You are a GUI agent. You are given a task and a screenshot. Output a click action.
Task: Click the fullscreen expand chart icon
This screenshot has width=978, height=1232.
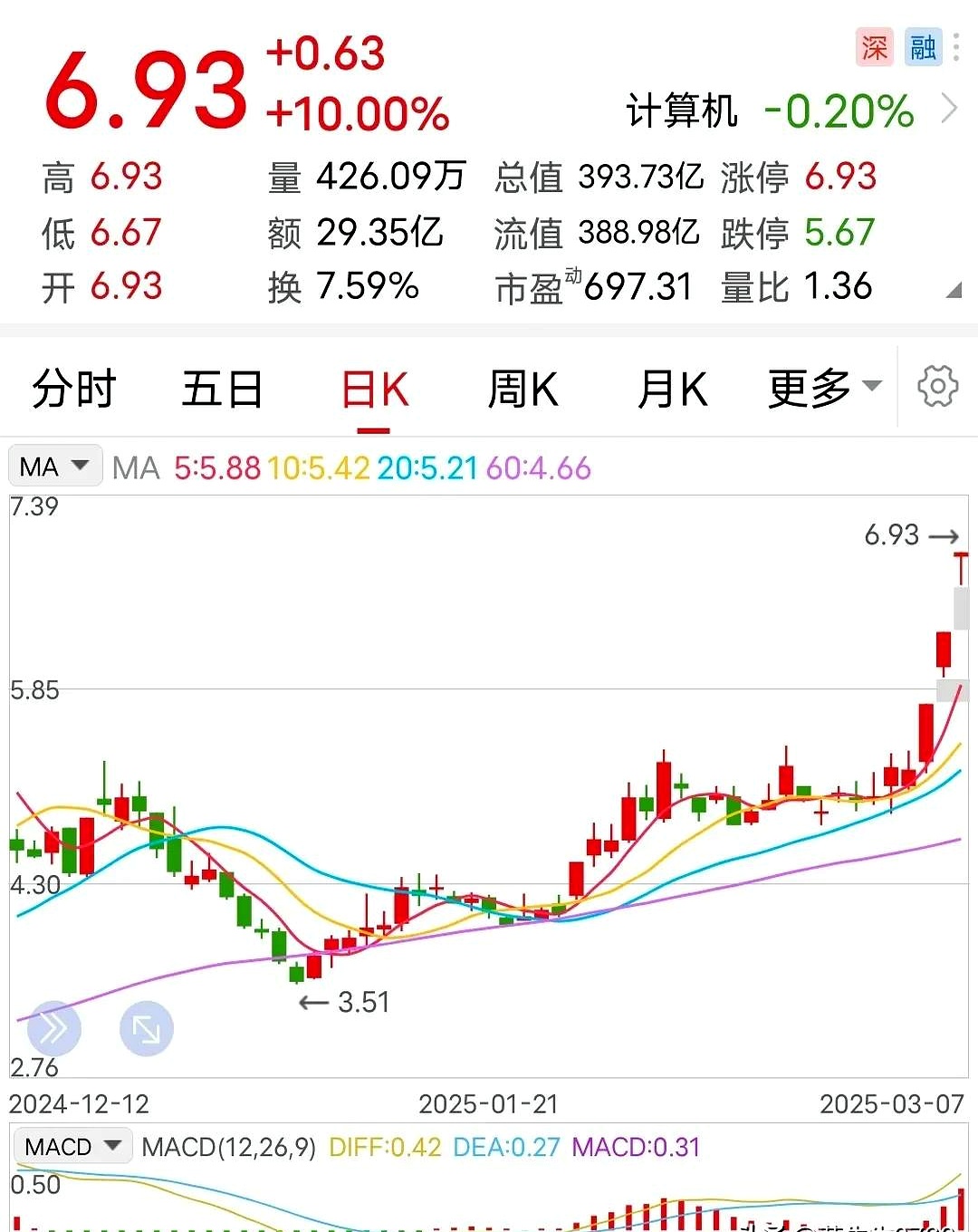[145, 1027]
